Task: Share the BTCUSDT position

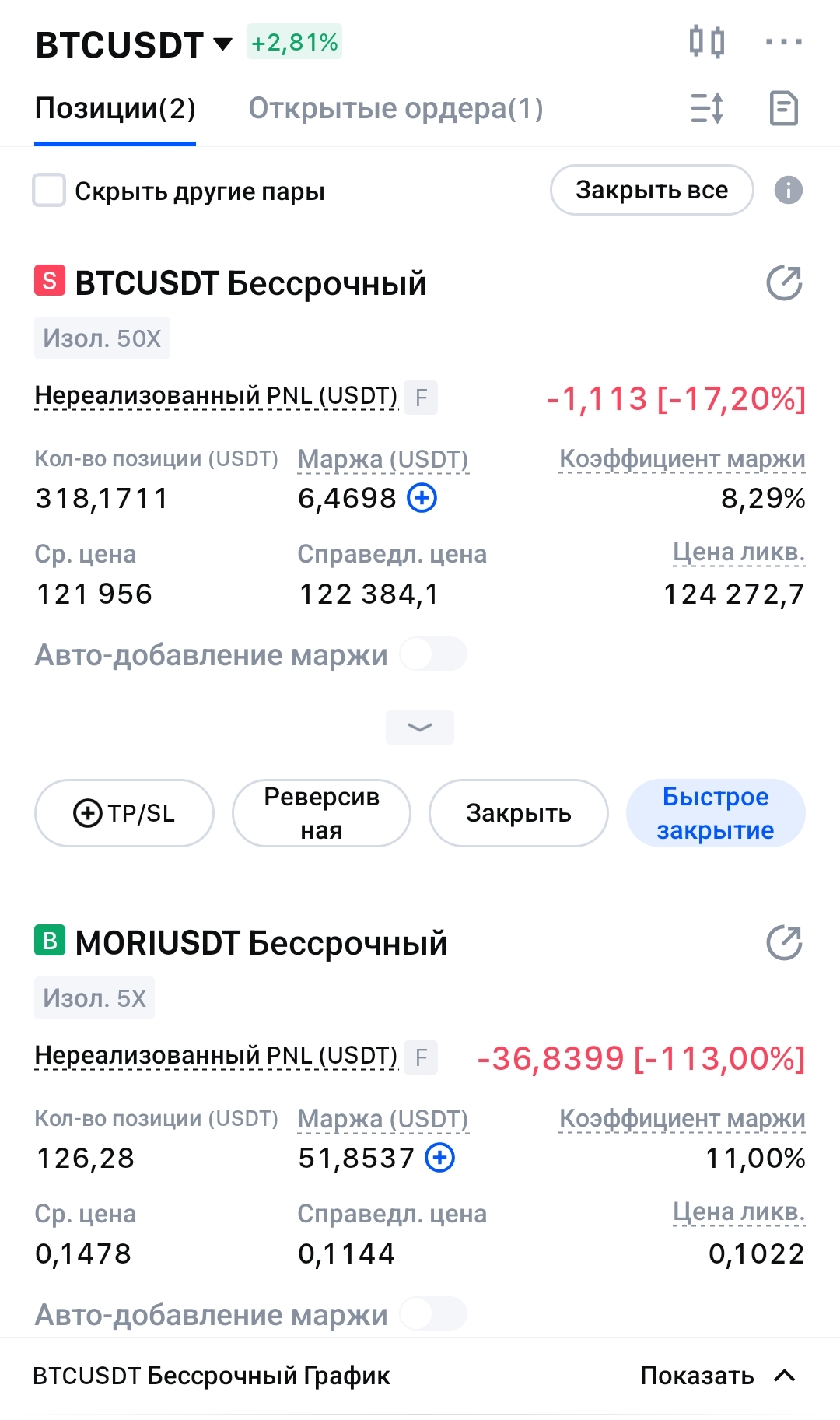Action: (784, 283)
